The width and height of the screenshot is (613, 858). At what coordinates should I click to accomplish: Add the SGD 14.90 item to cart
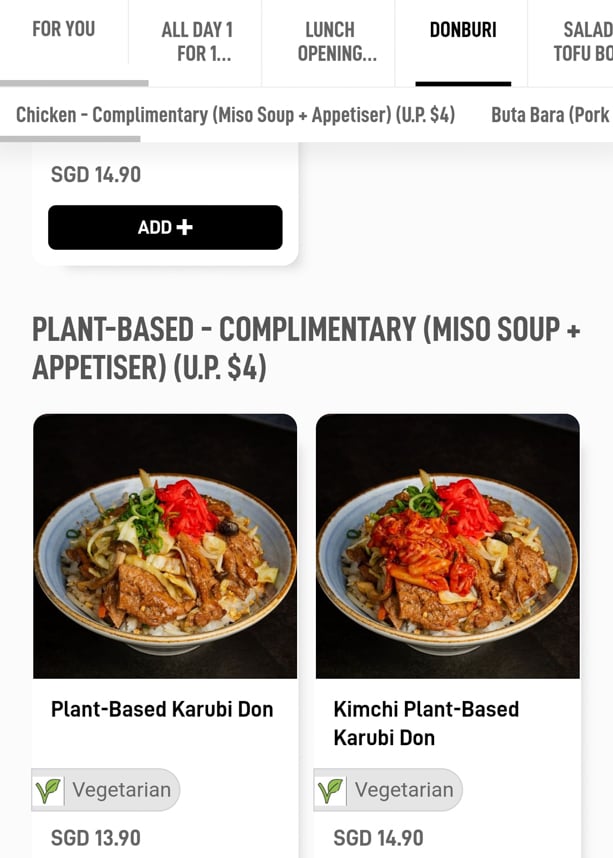coord(165,227)
